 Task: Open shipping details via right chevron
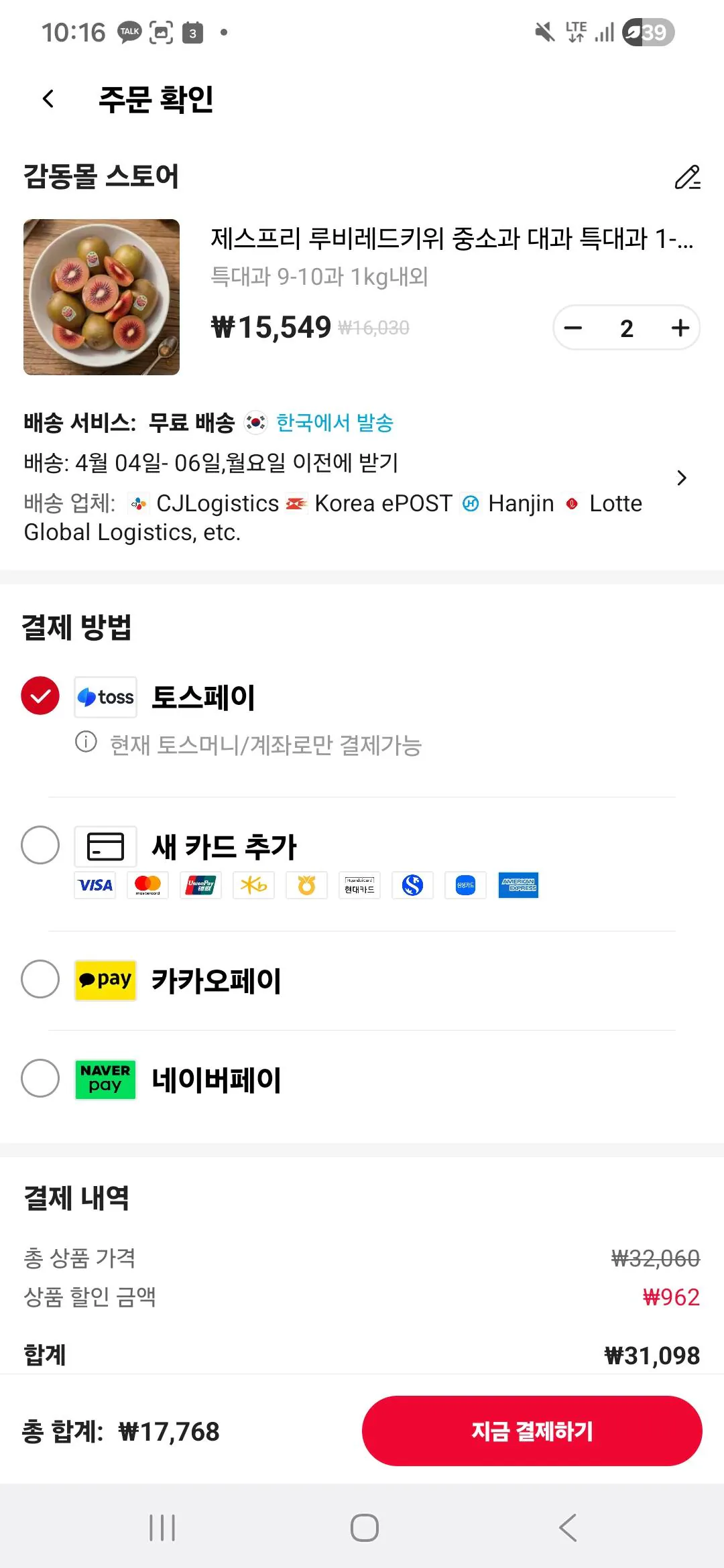coord(682,478)
